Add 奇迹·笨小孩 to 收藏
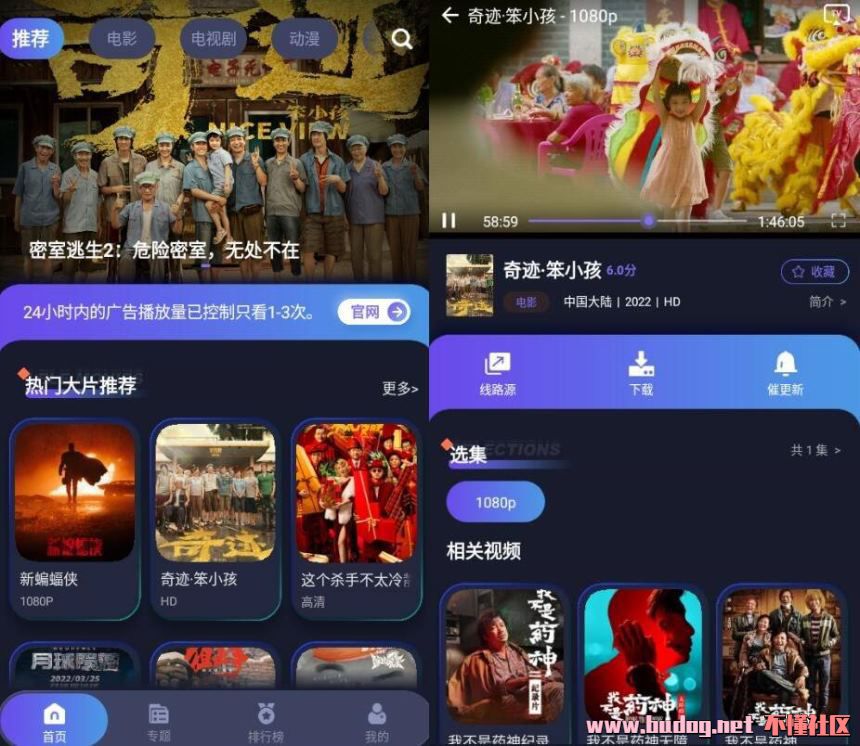 pyautogui.click(x=814, y=271)
